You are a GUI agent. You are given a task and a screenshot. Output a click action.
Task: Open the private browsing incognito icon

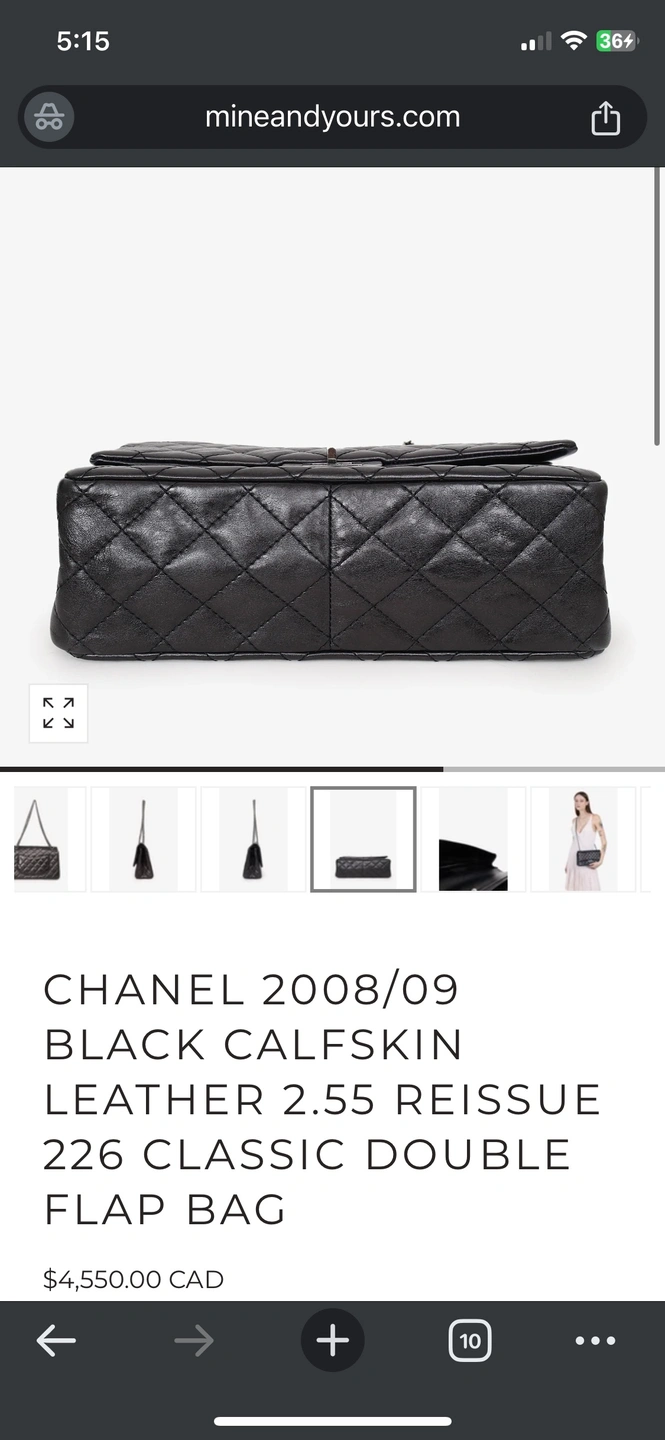(48, 118)
